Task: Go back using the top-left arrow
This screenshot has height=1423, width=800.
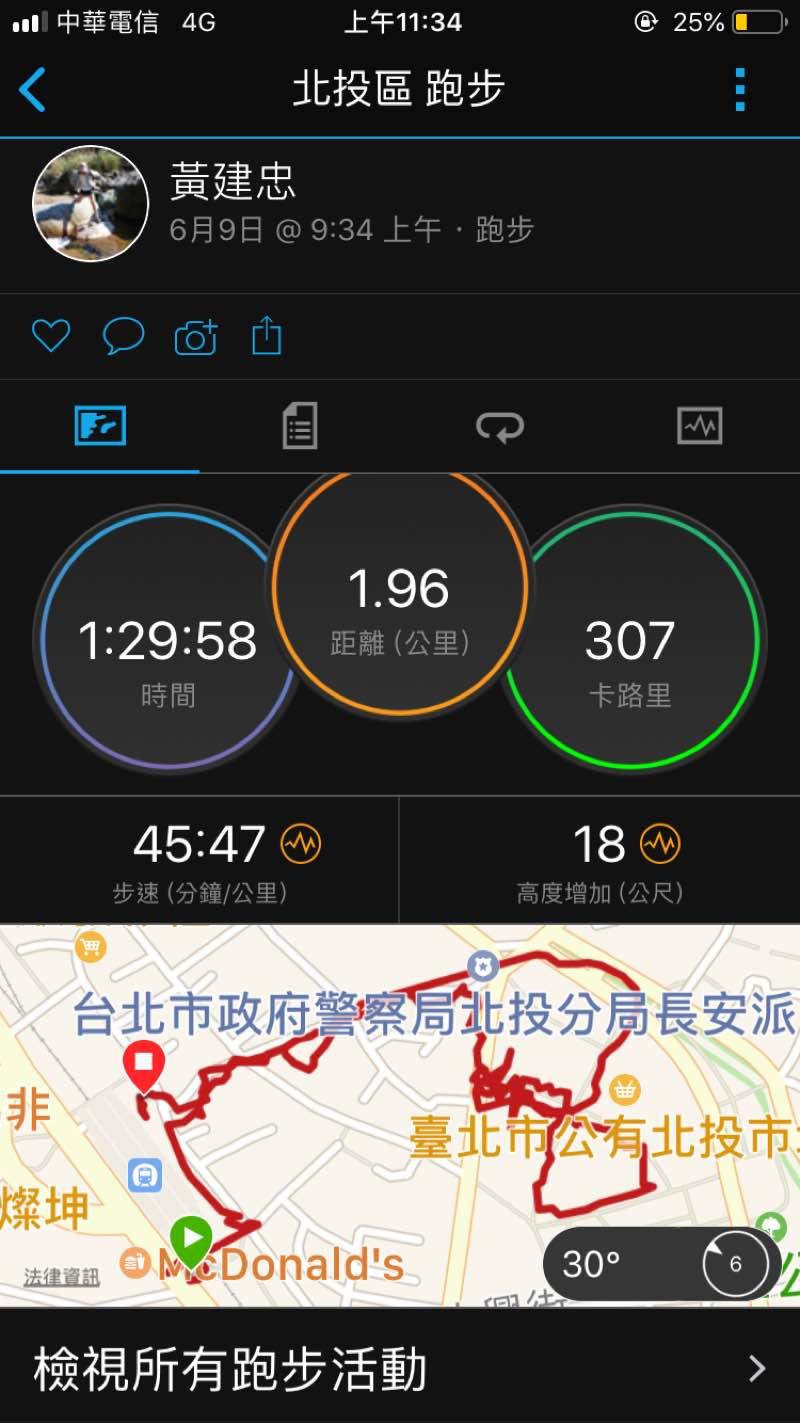Action: click(33, 90)
